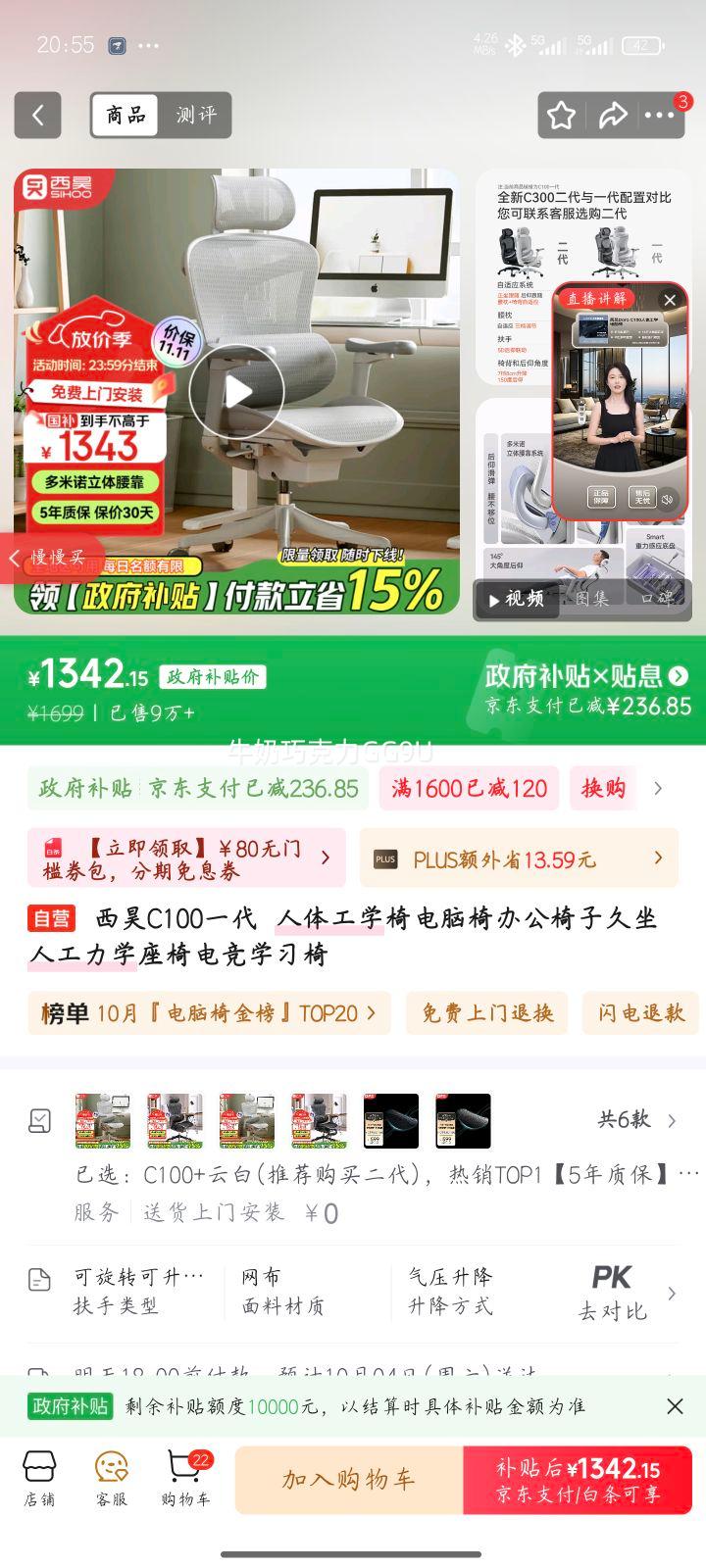Viewport: 706px width, 1568px height.
Task: Tap 加入购物车 to add the chair
Action: point(349,1480)
